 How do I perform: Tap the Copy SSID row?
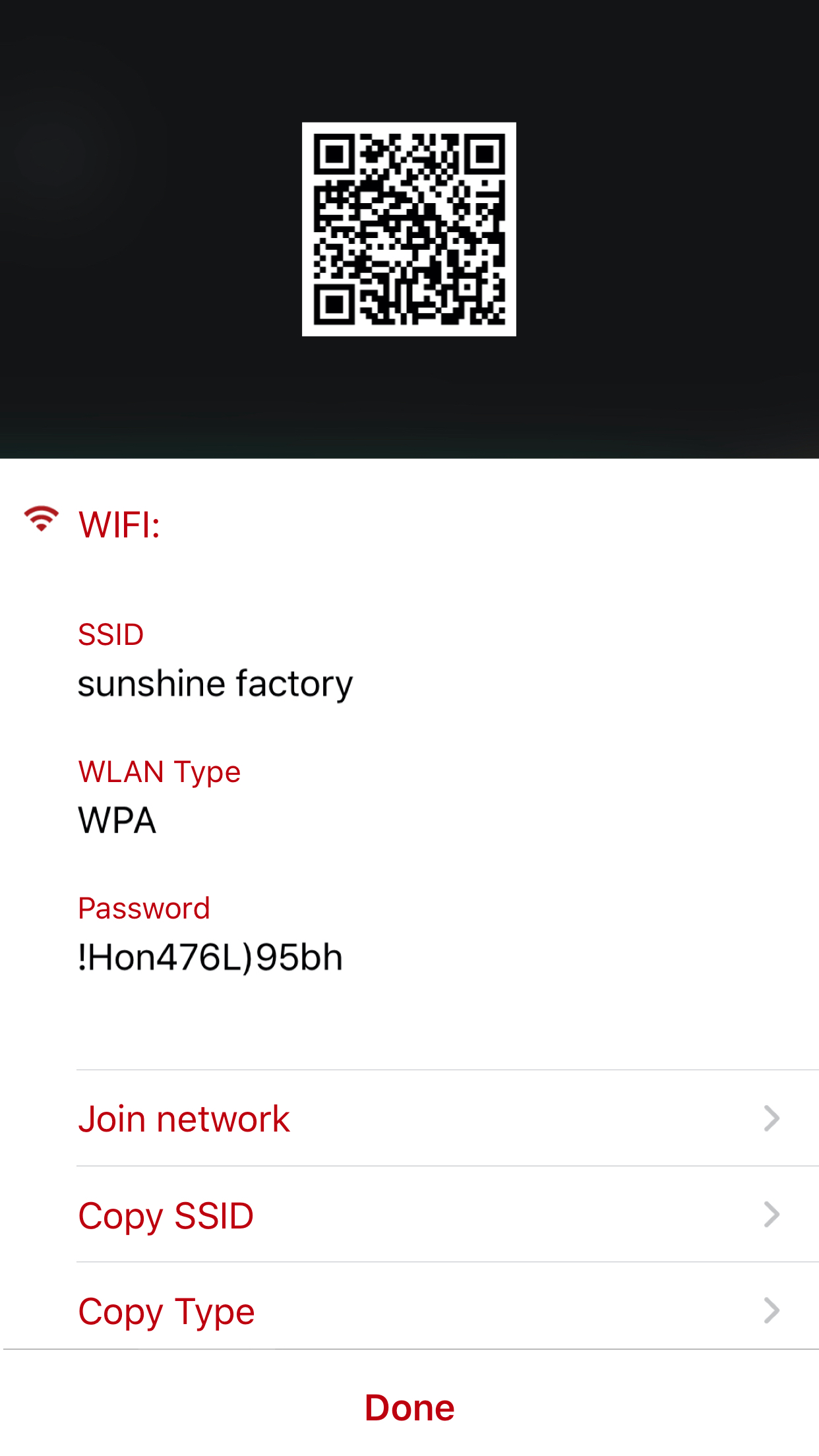click(409, 1214)
